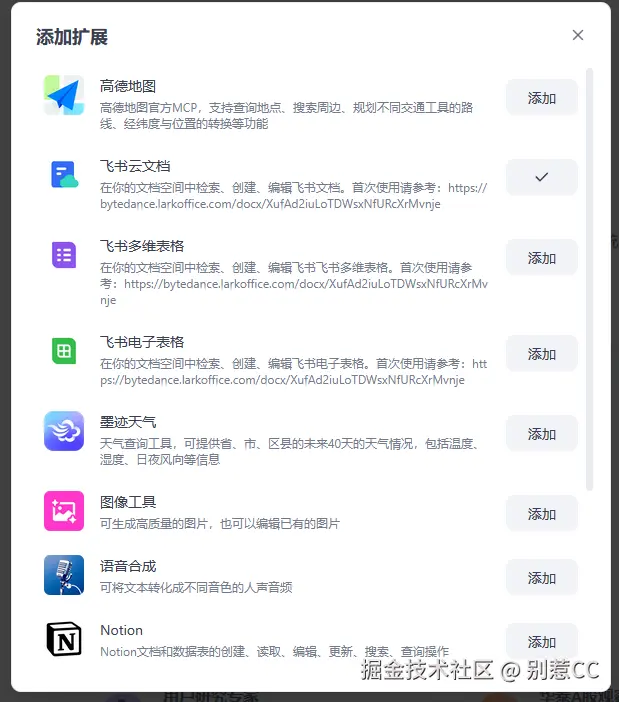Add the 墨迹天气 extension

tap(541, 434)
